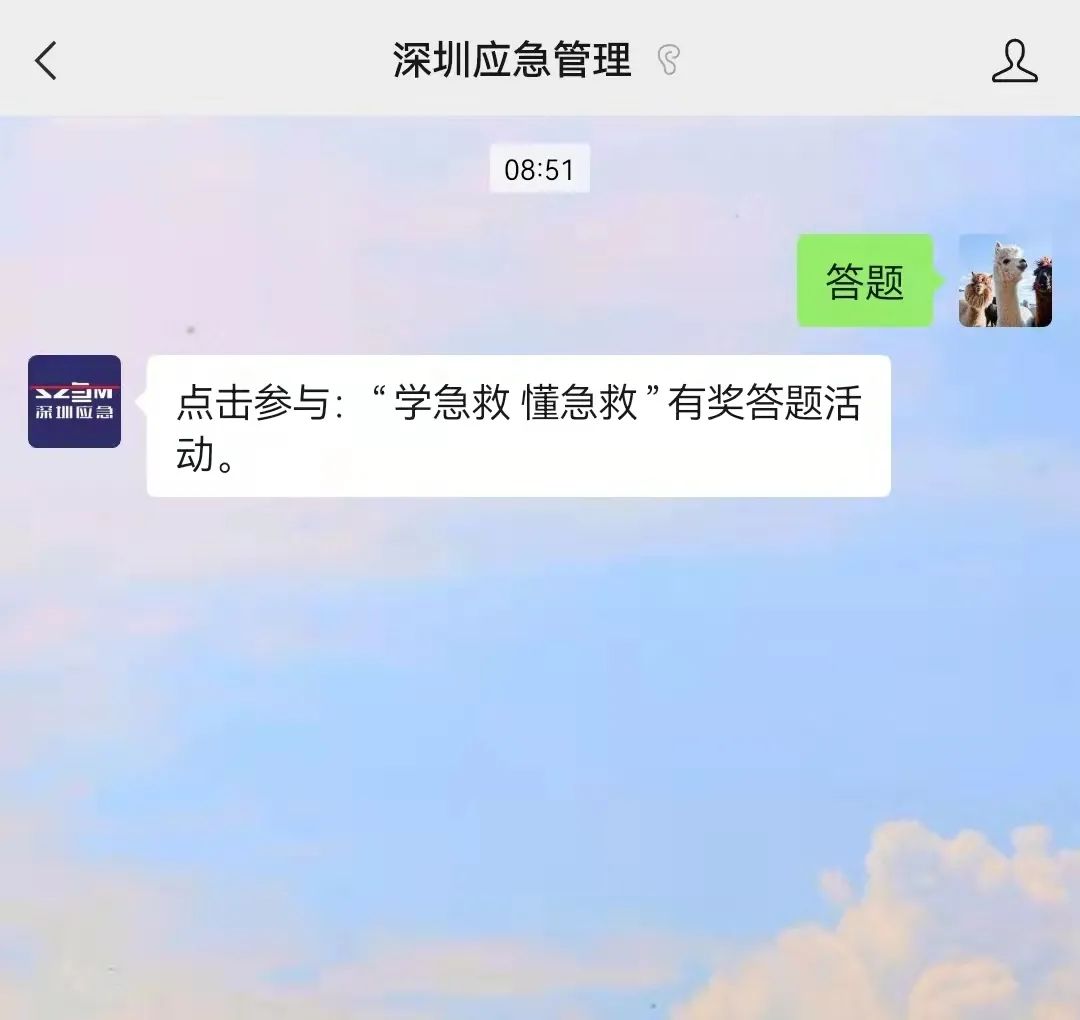The width and height of the screenshot is (1080, 1020).
Task: Tap my alpaca profile avatar
Action: point(1004,281)
